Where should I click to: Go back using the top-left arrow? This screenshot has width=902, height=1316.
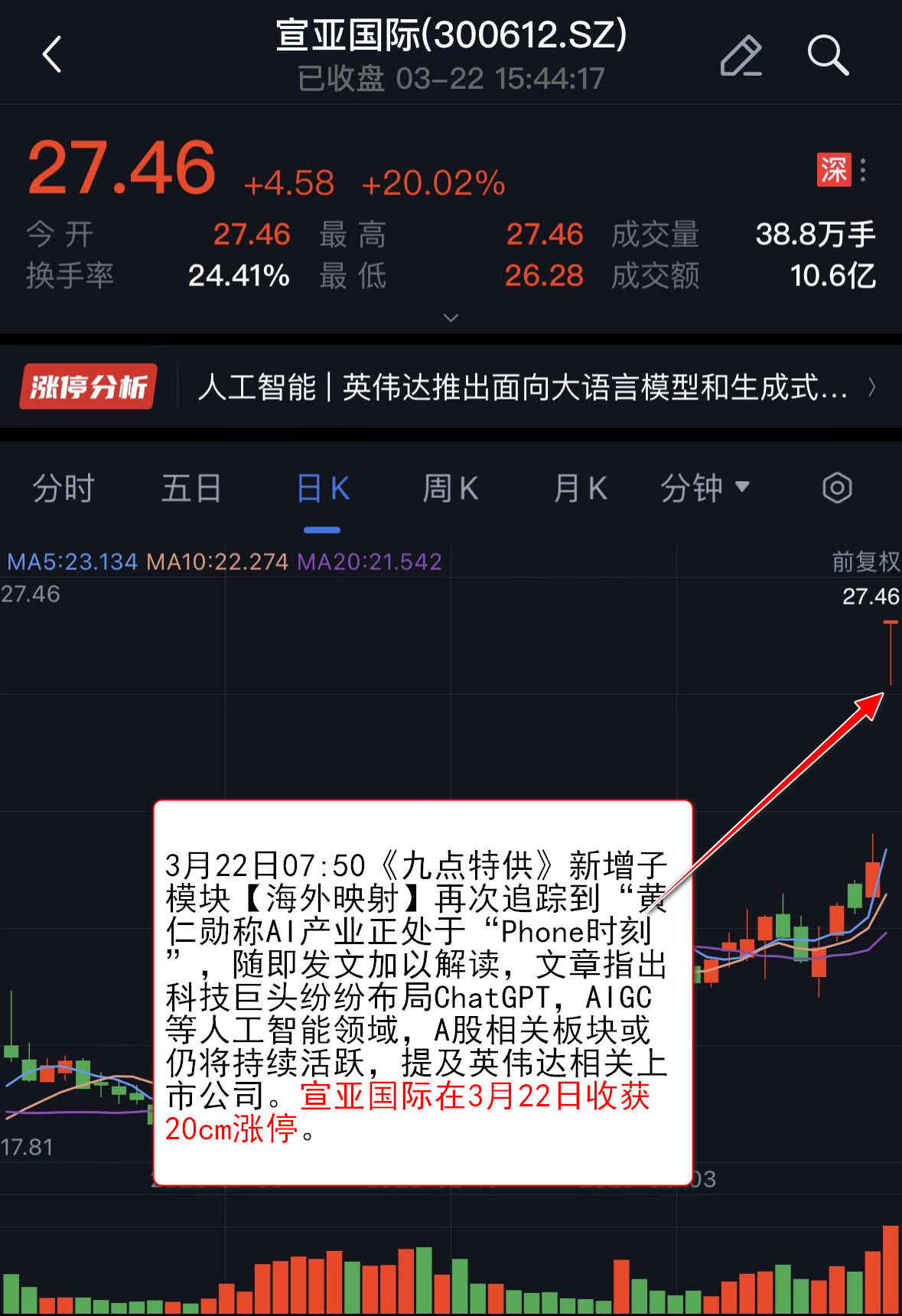(x=51, y=55)
